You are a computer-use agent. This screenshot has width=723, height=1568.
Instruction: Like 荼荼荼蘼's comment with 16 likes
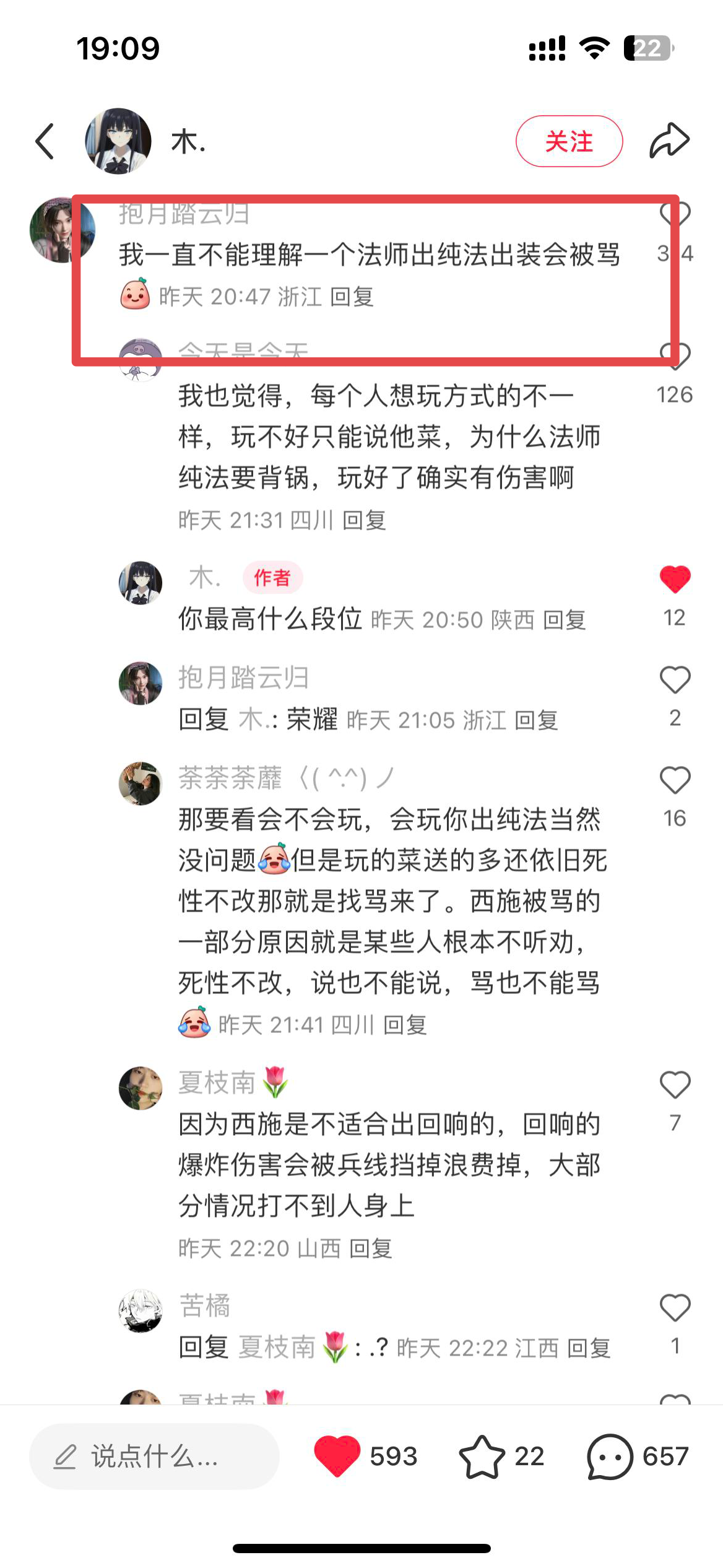675,780
